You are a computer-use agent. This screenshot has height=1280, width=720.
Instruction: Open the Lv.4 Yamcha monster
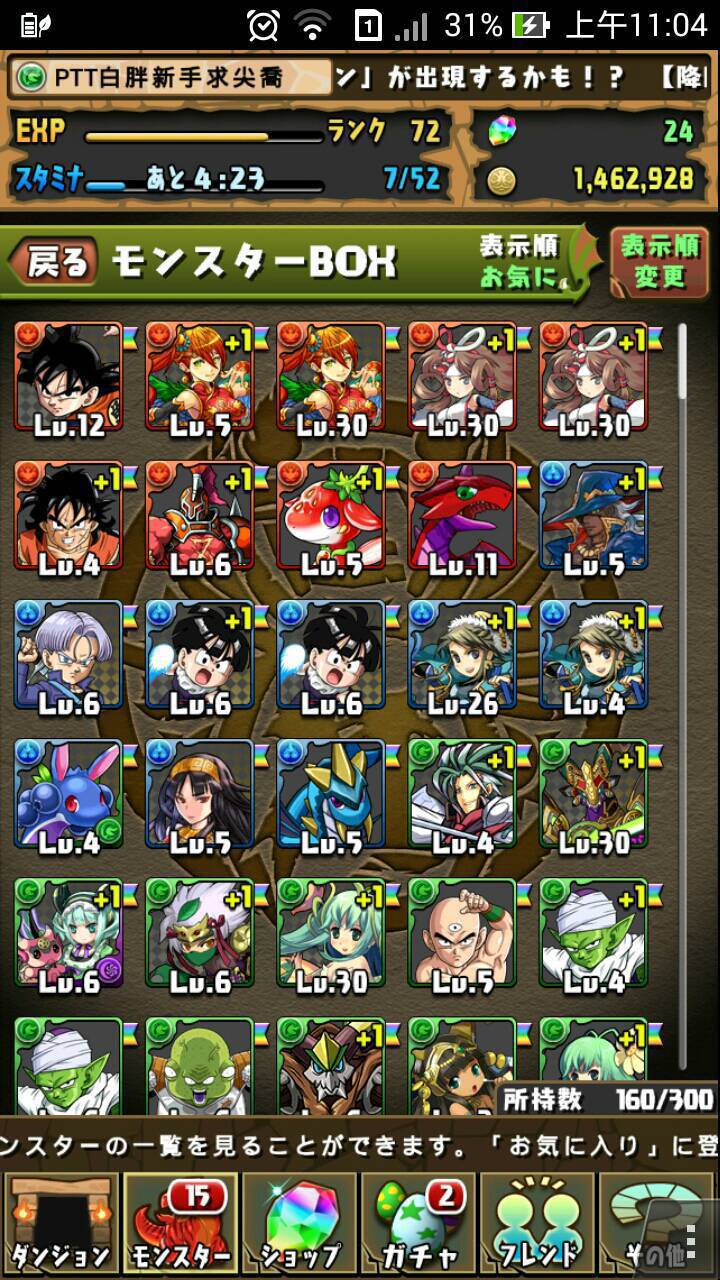tap(68, 519)
